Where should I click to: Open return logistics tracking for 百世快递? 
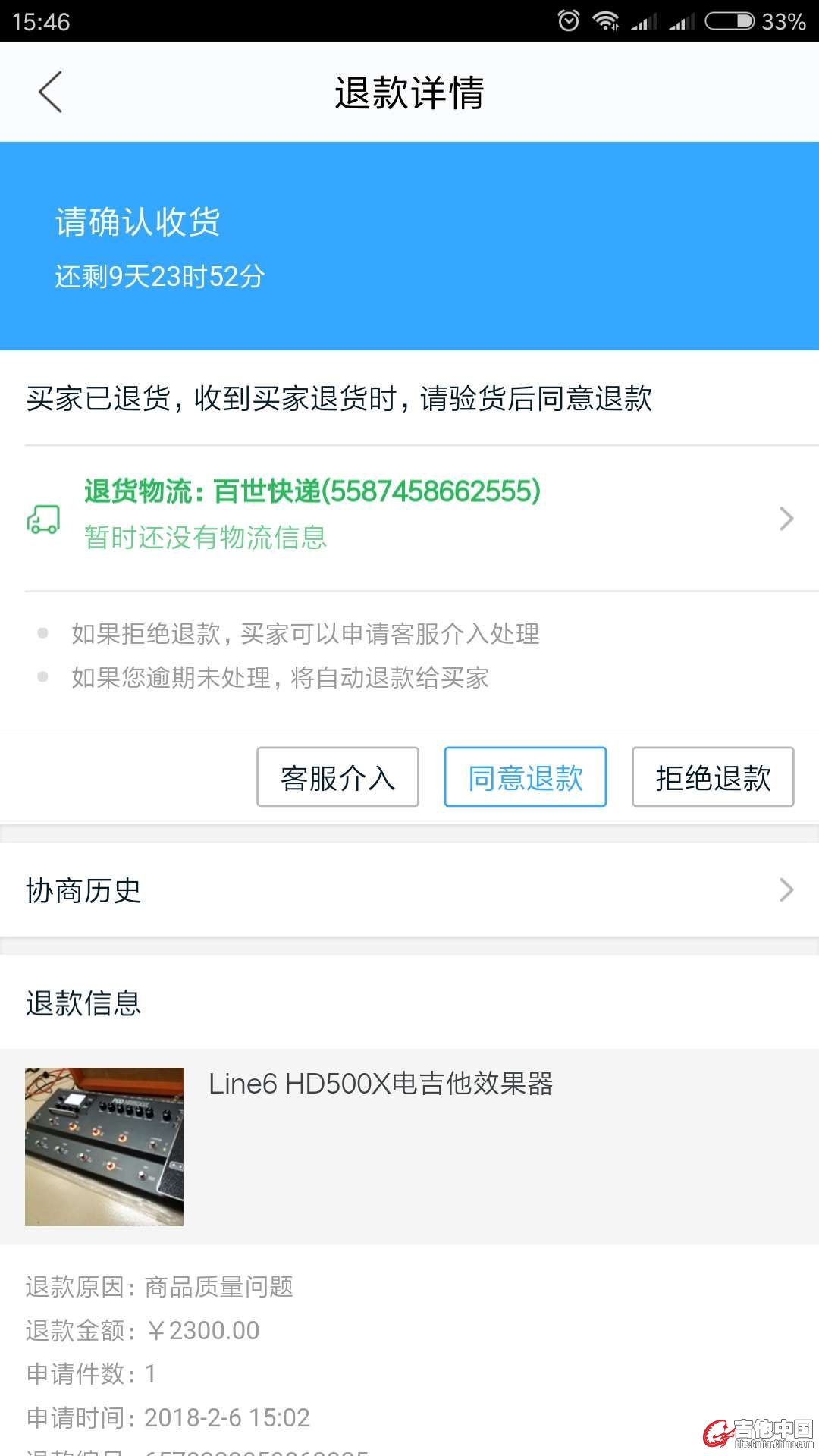409,517
